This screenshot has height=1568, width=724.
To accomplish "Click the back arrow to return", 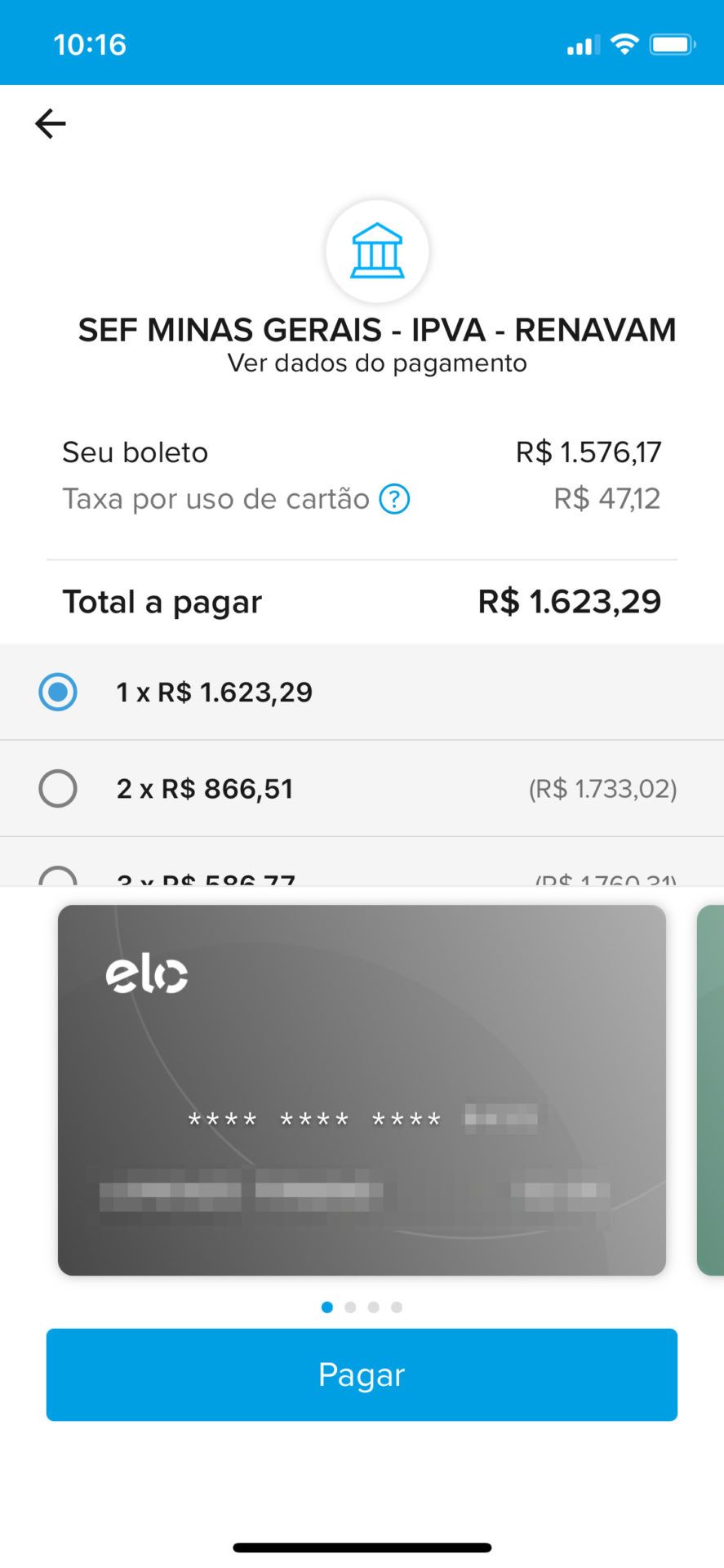I will pos(49,123).
